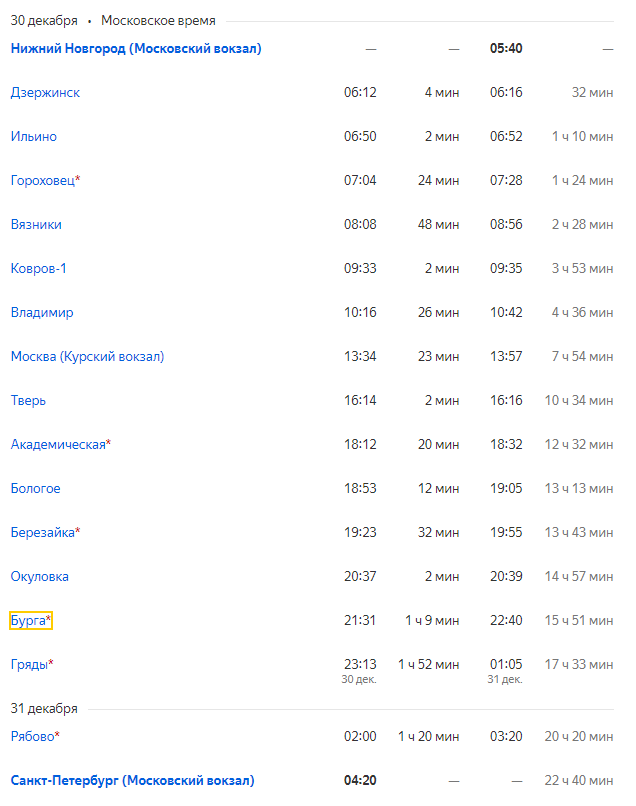This screenshot has width=636, height=806.
Task: Tap the Ковров-1 station link
Action: pos(39,268)
